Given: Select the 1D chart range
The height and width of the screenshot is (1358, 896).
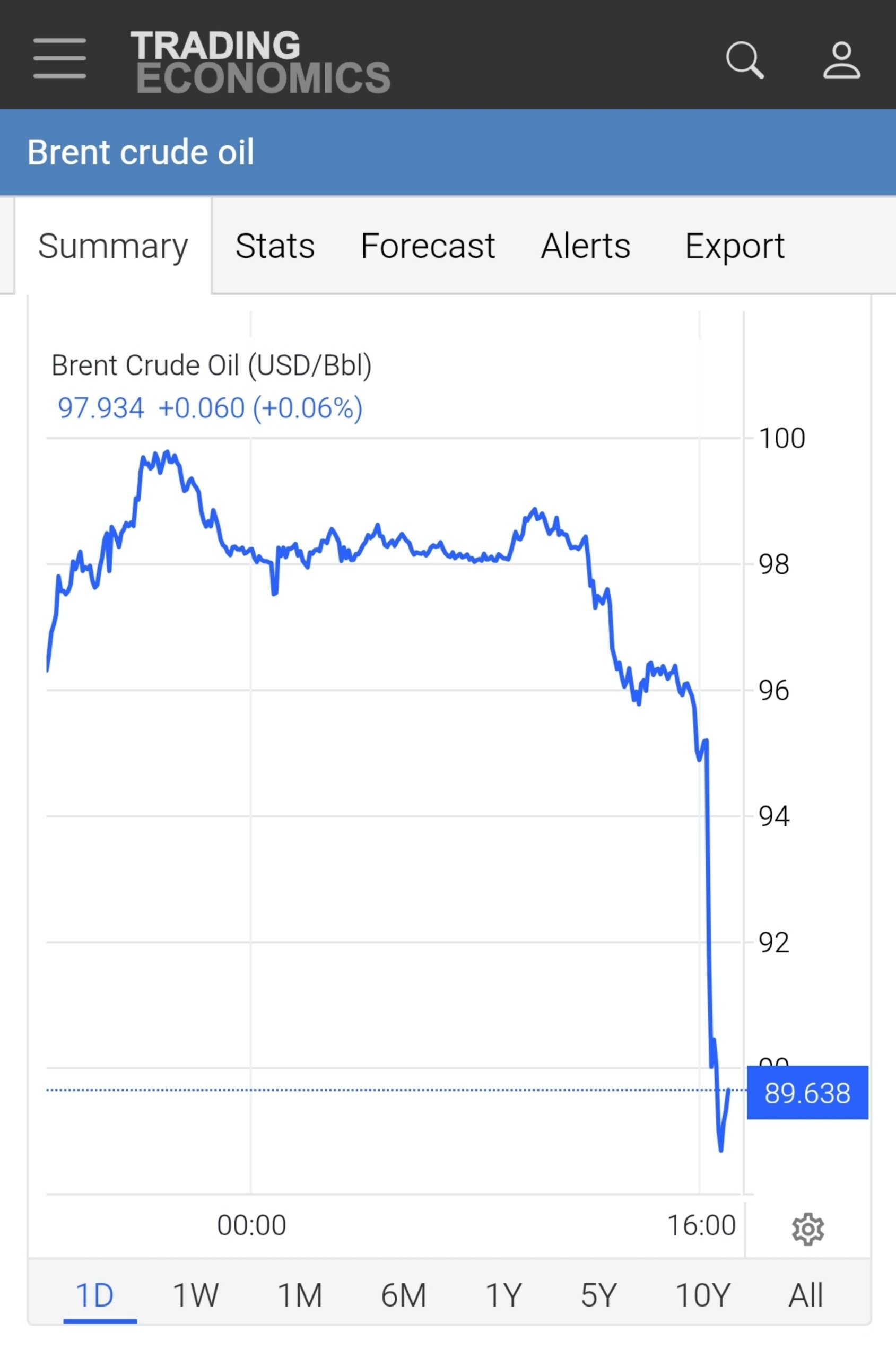Looking at the screenshot, I should [95, 1296].
